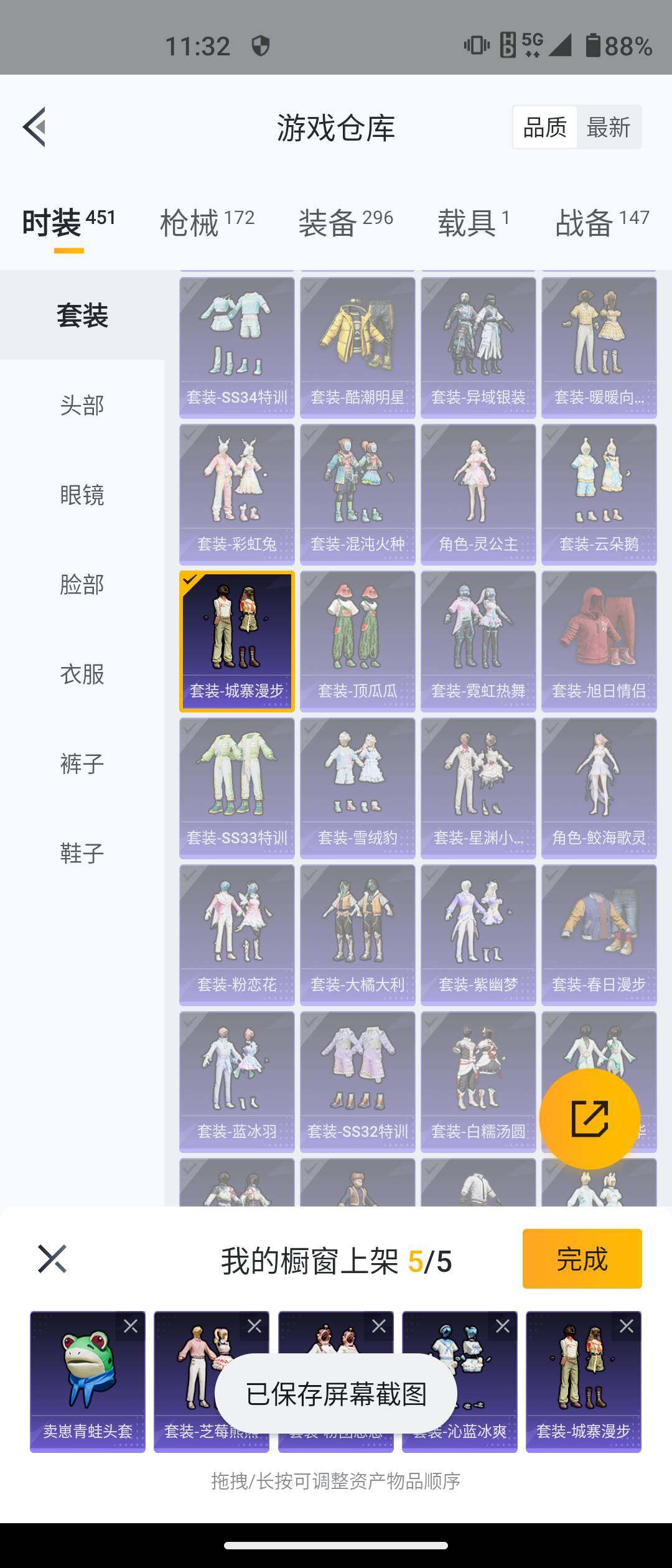The height and width of the screenshot is (1568, 672).
Task: Close the 我的橱窗上架 panel
Action: (x=52, y=1259)
